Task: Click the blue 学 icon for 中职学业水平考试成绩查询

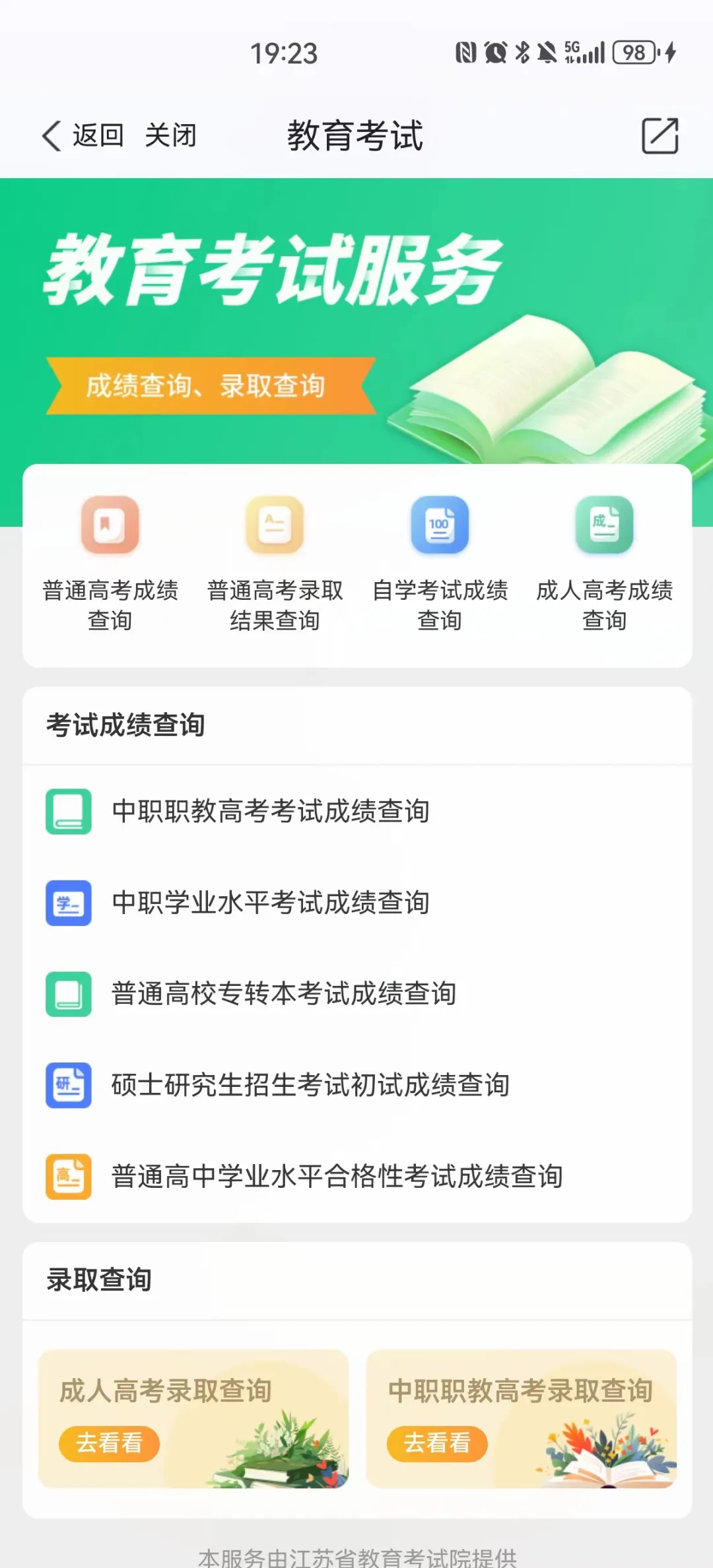Action: tap(68, 903)
